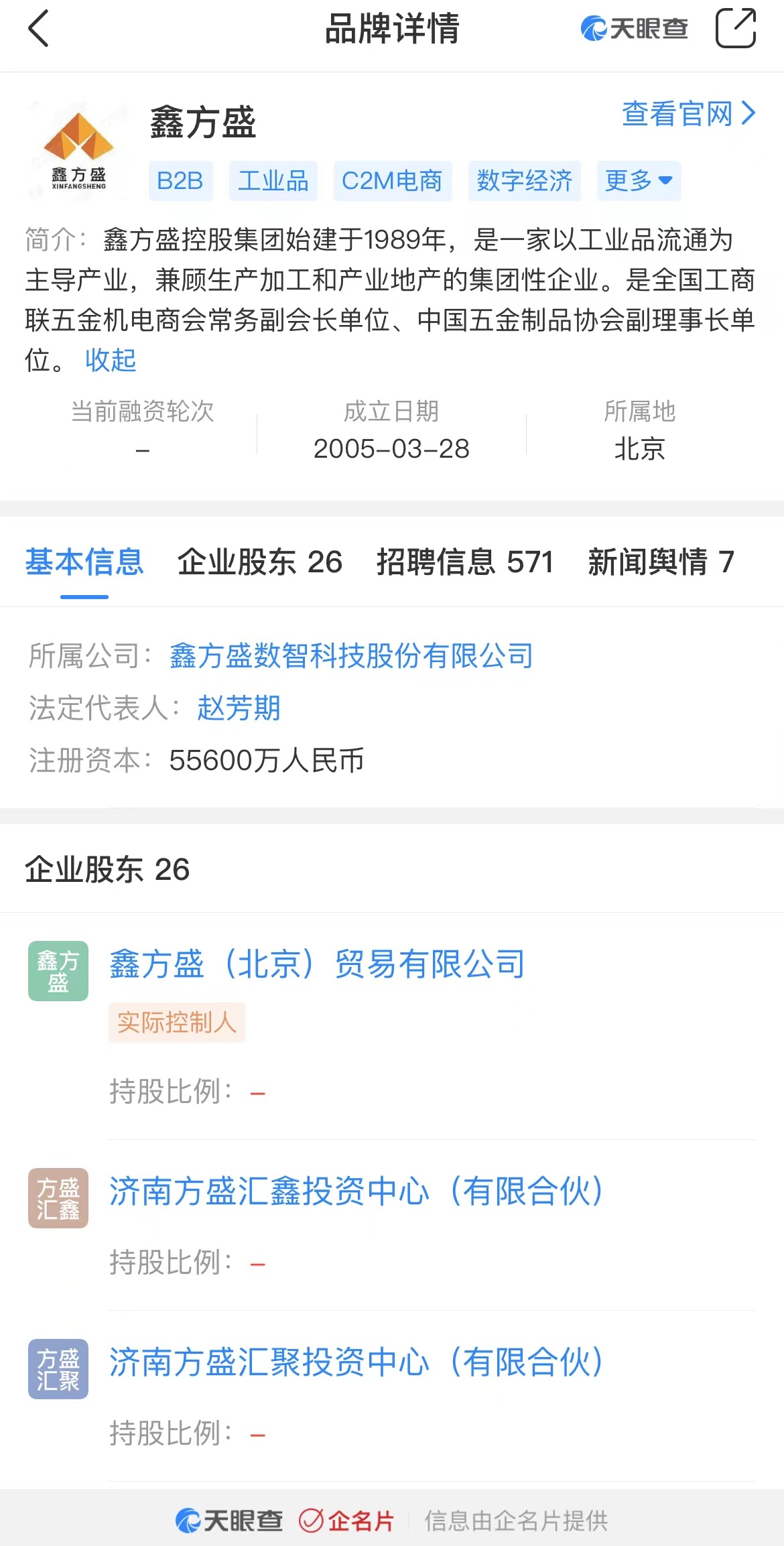
Task: Open shareholder 济南方盛汇鑫投资中心
Action: [x=356, y=1191]
